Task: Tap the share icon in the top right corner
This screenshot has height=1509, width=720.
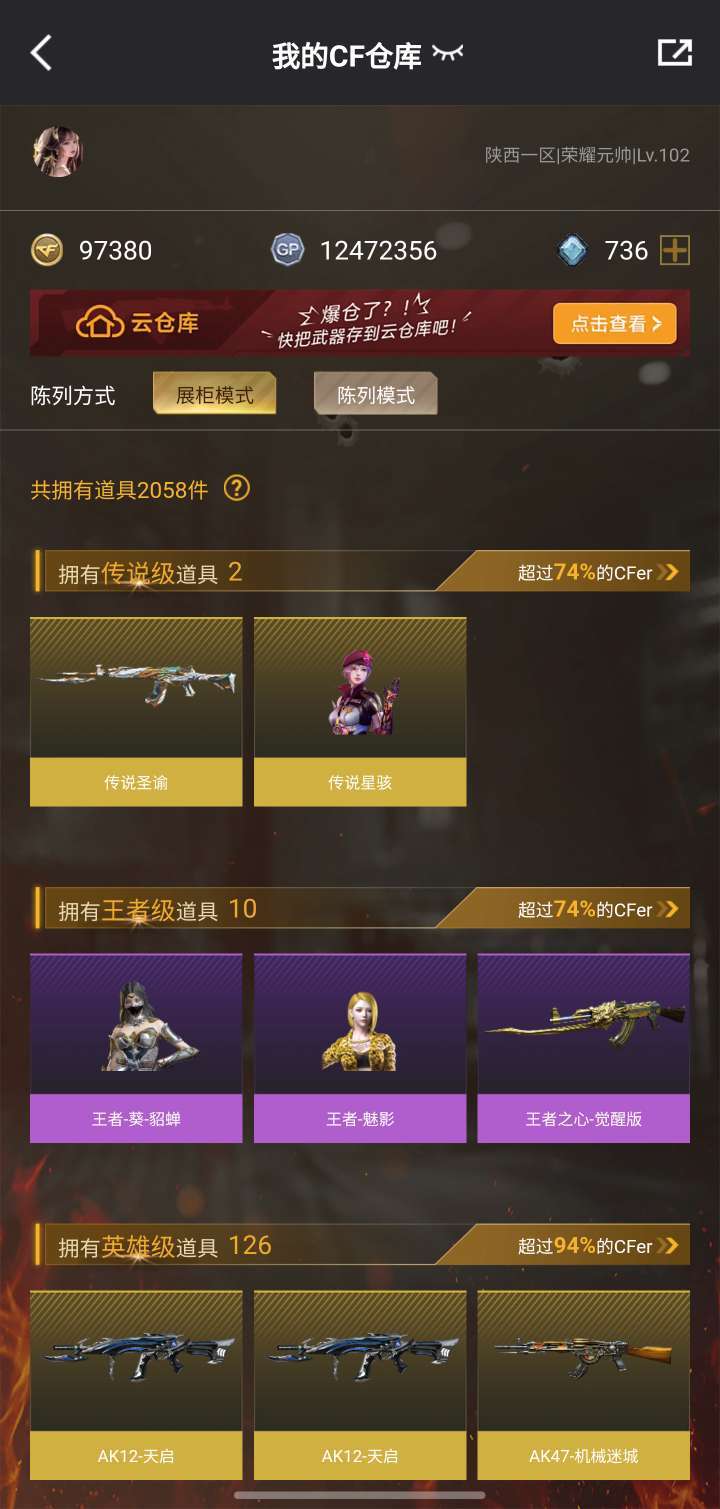Action: (676, 51)
